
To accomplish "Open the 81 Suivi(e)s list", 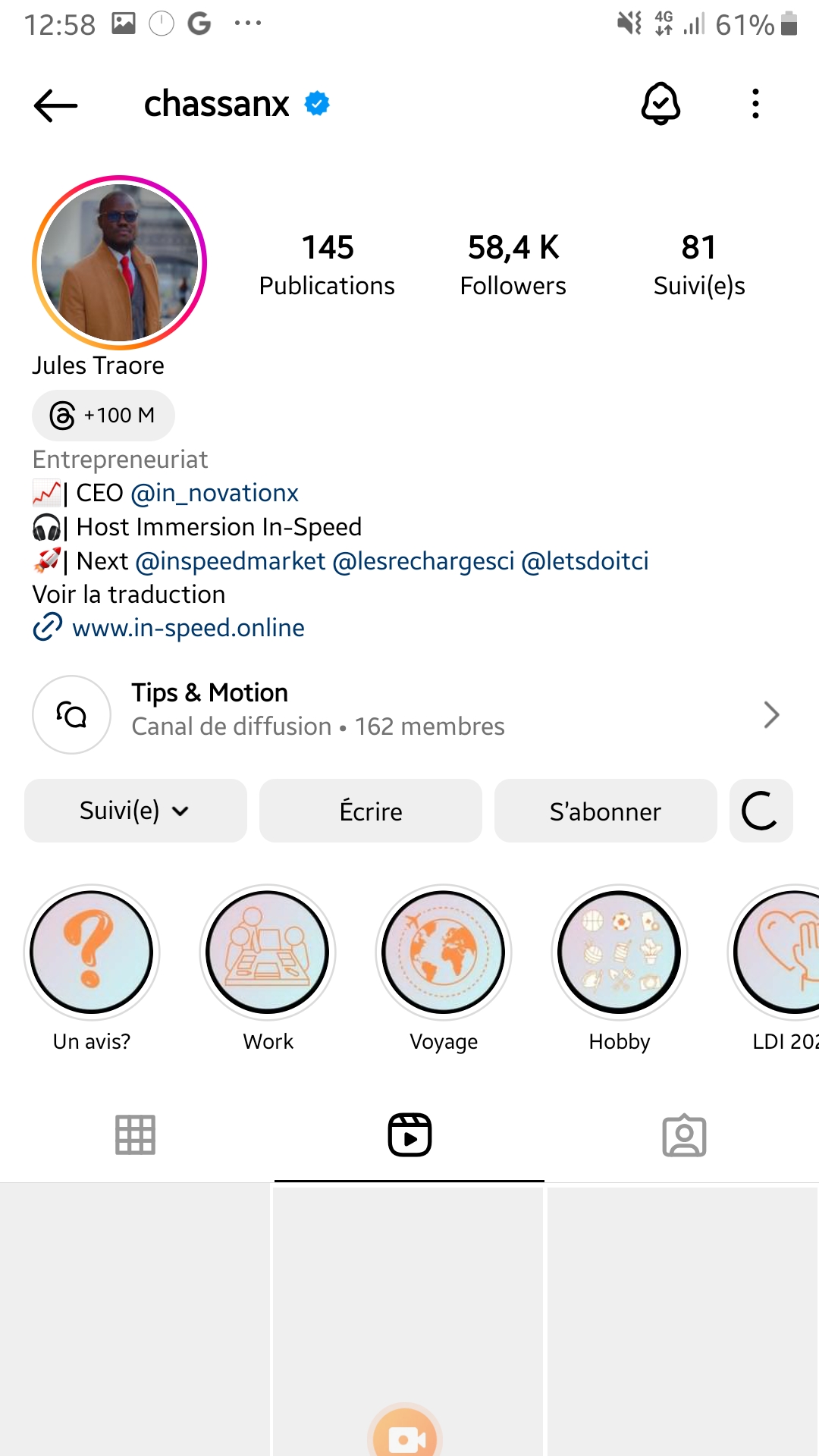I will [699, 265].
